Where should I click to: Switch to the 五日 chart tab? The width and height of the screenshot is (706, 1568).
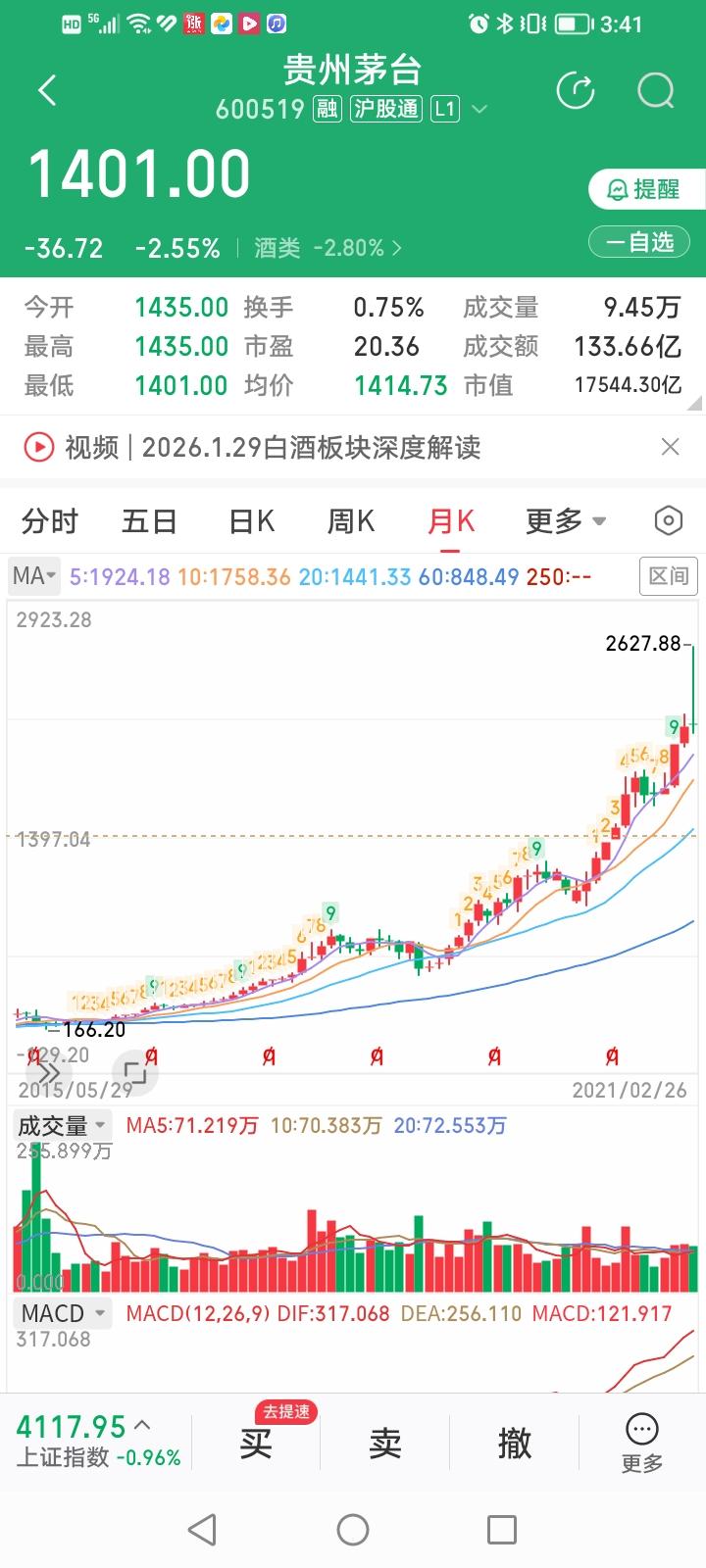click(x=149, y=521)
